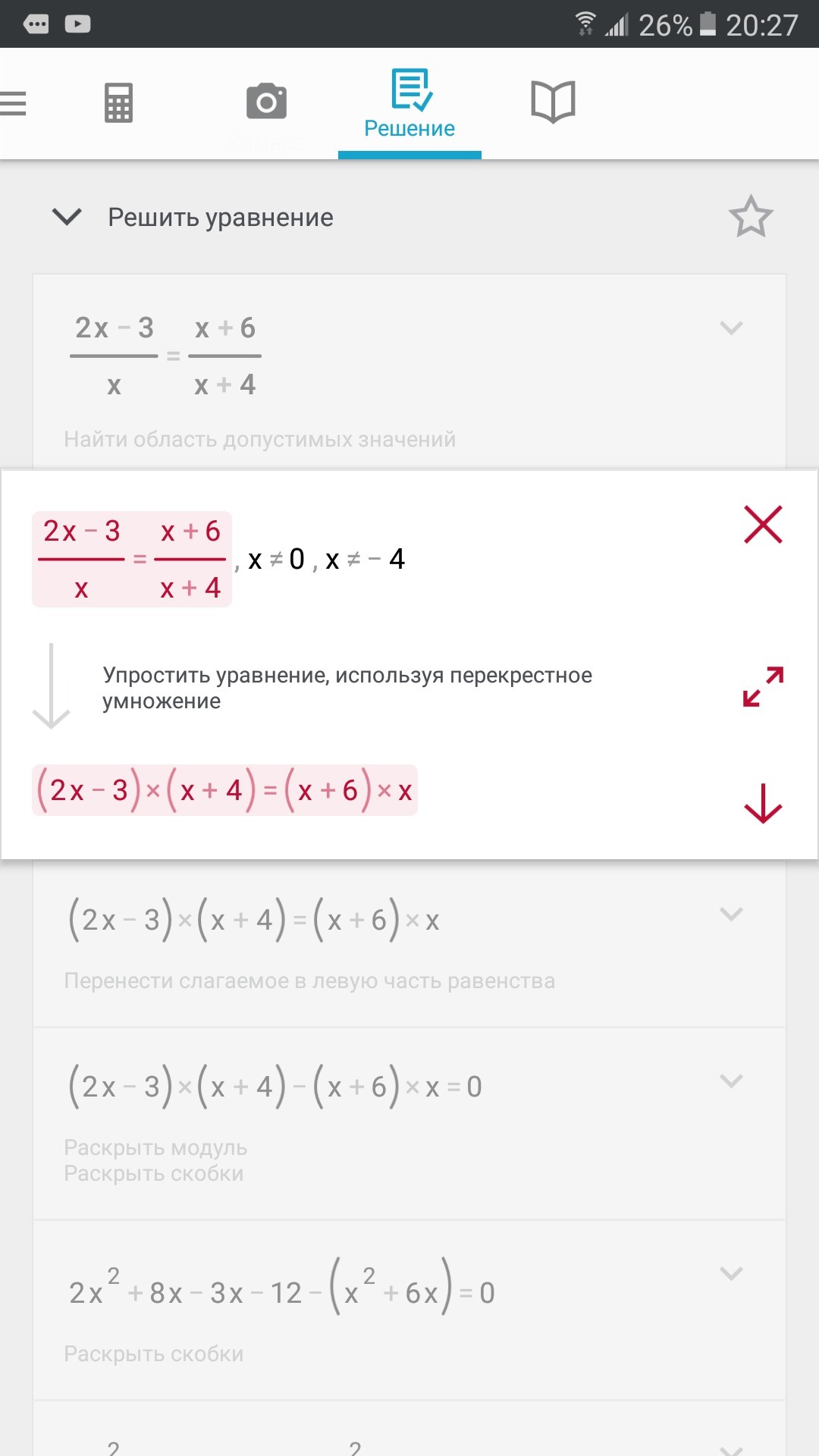Close the expanded step with red X
This screenshot has width=819, height=1456.
tap(763, 525)
